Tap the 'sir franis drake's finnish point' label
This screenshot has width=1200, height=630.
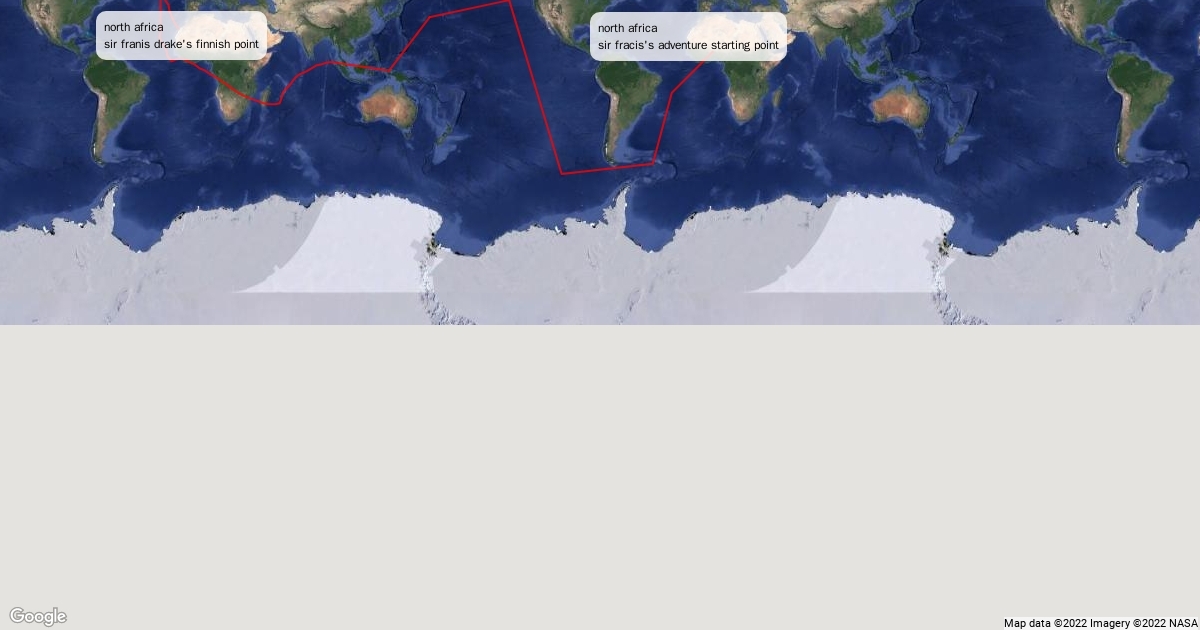tap(181, 45)
